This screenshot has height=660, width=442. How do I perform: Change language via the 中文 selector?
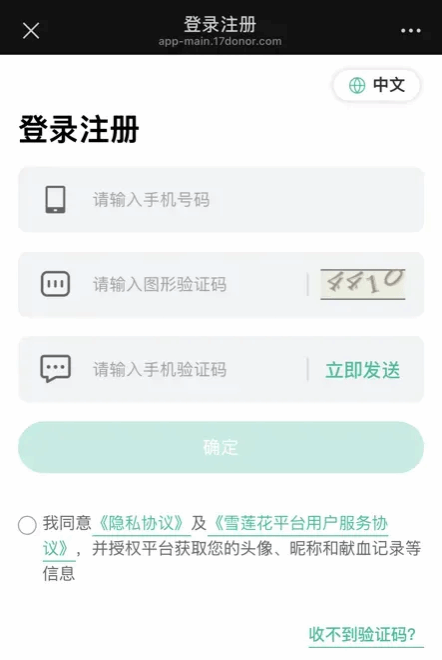click(x=377, y=85)
